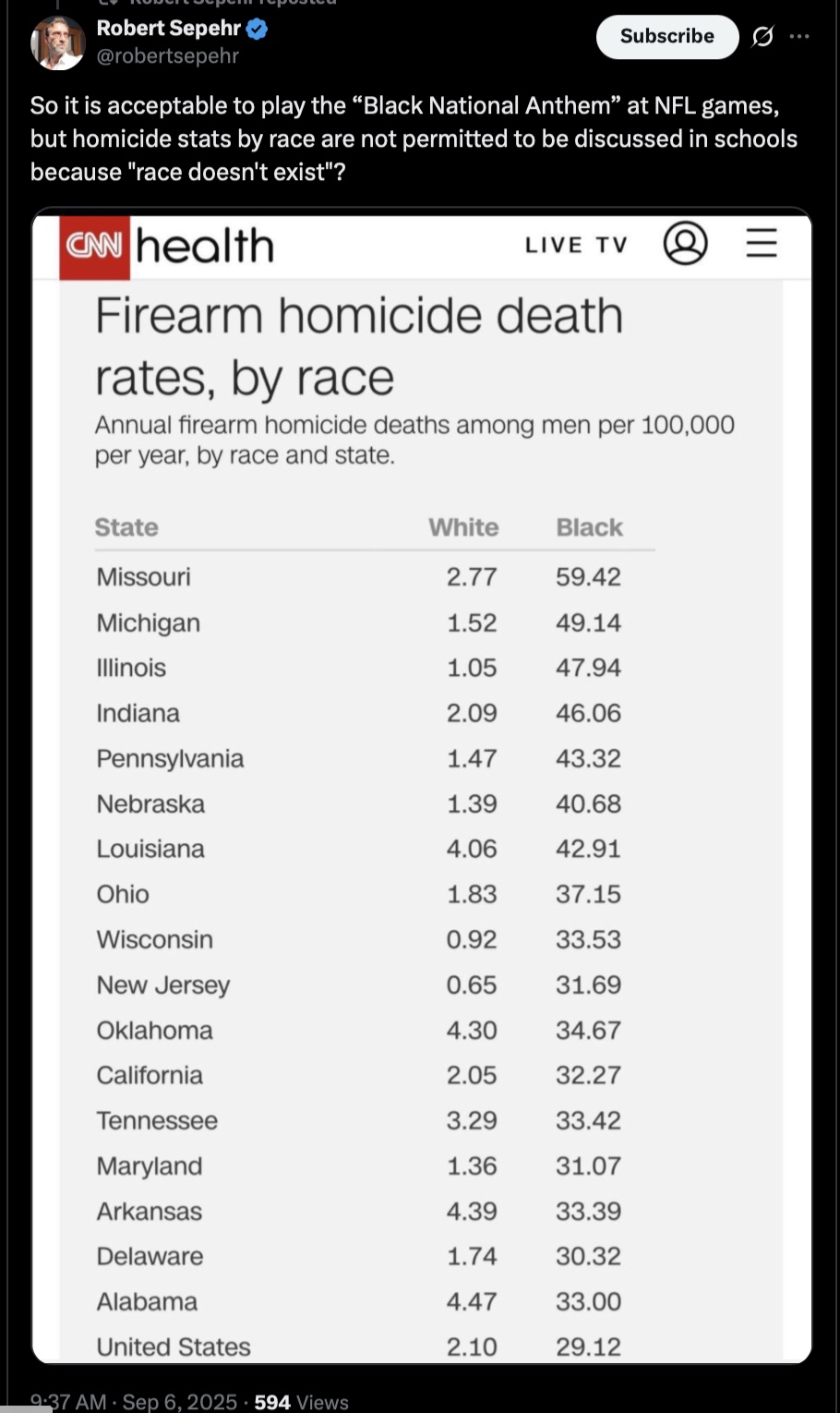Open the post overflow menu

799,37
